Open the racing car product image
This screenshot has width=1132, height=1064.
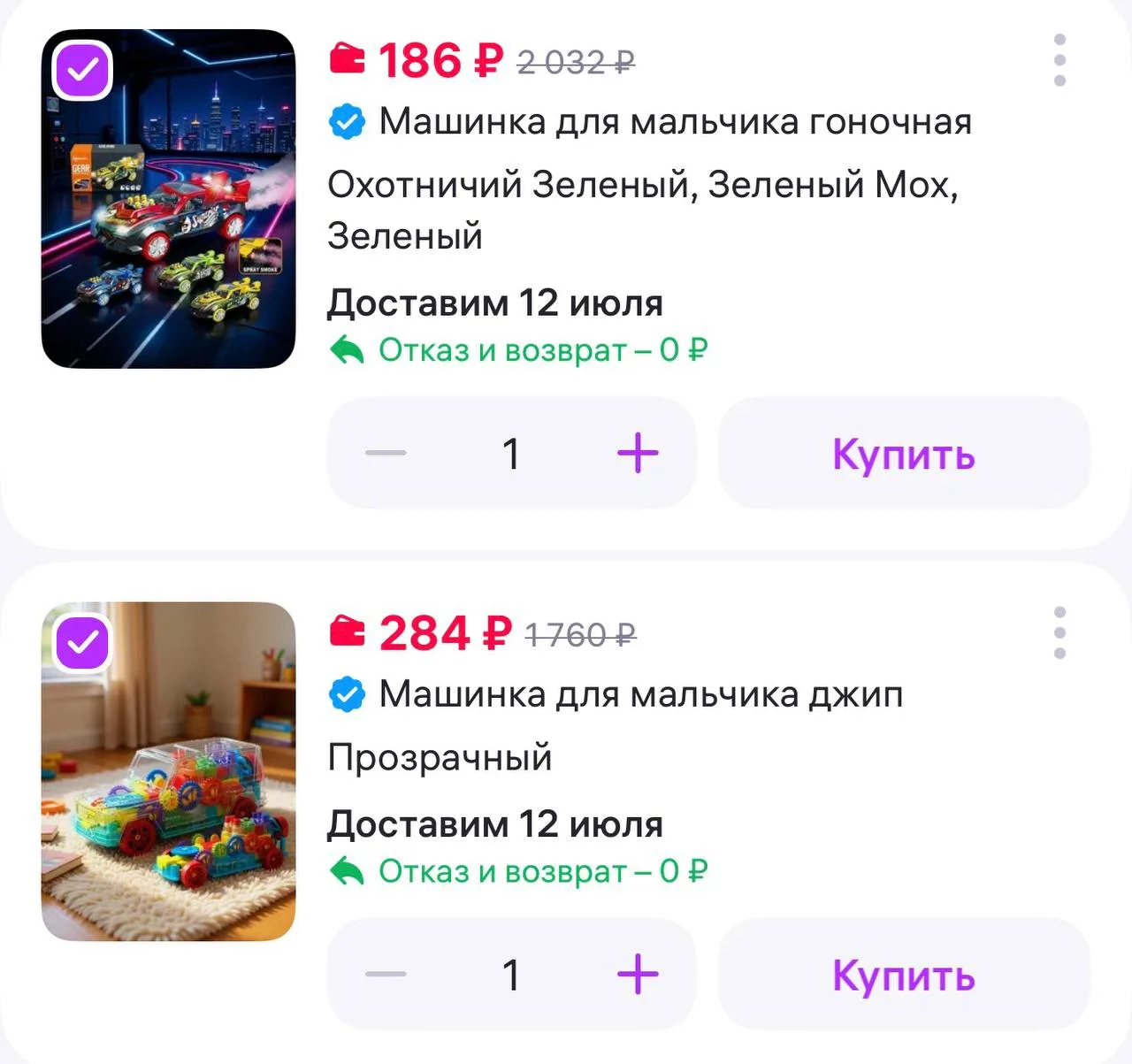click(x=168, y=199)
